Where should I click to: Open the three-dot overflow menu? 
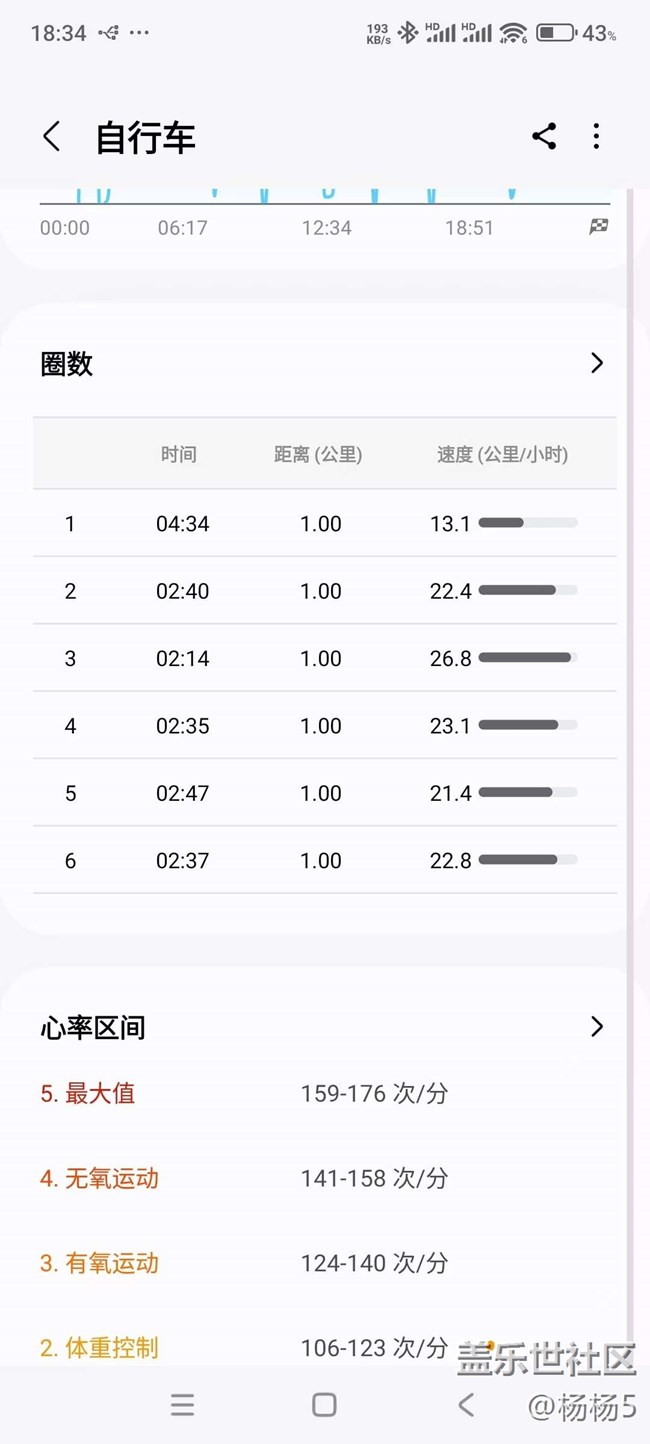coord(596,137)
